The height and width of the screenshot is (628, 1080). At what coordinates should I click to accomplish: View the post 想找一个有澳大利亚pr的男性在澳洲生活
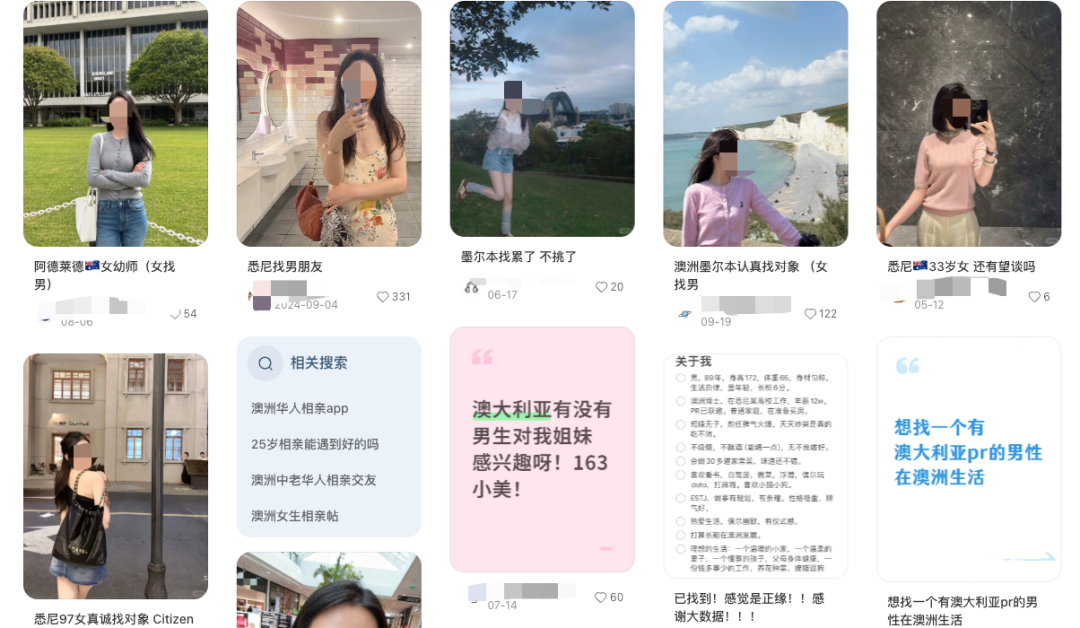point(968,459)
